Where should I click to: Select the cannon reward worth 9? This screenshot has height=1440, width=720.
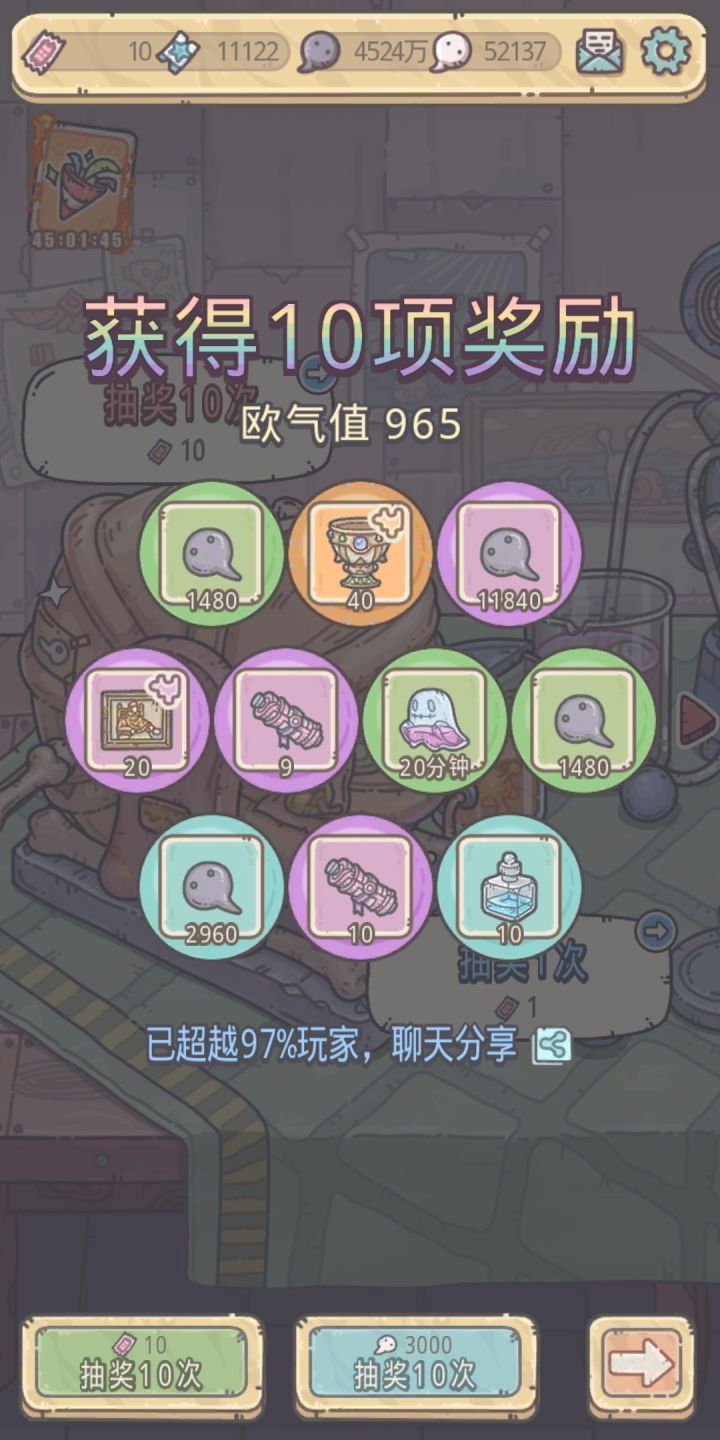pos(285,720)
